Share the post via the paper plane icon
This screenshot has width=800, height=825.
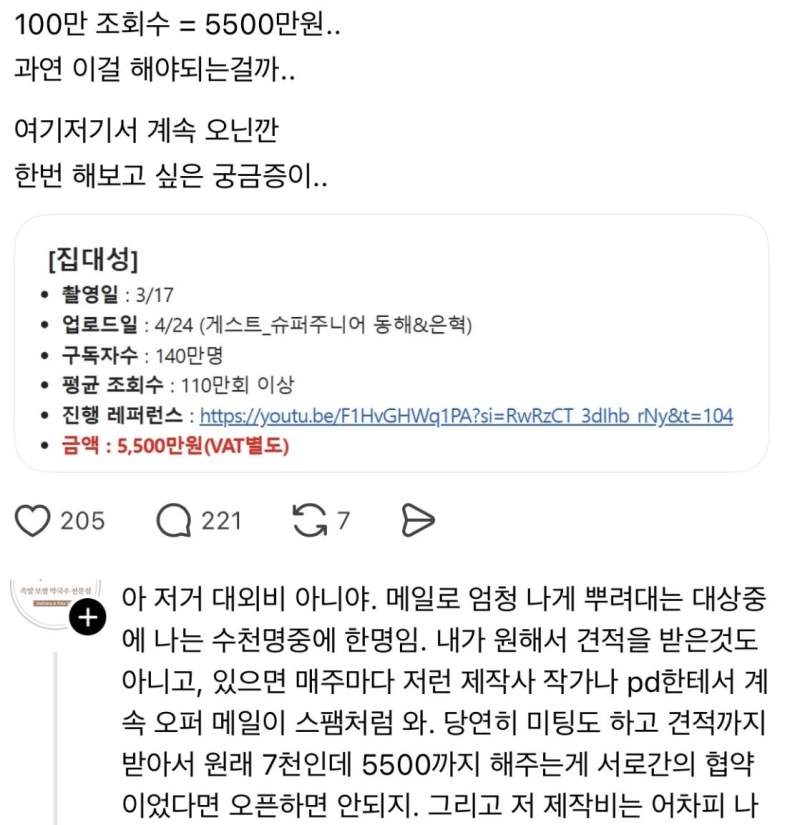click(x=416, y=519)
